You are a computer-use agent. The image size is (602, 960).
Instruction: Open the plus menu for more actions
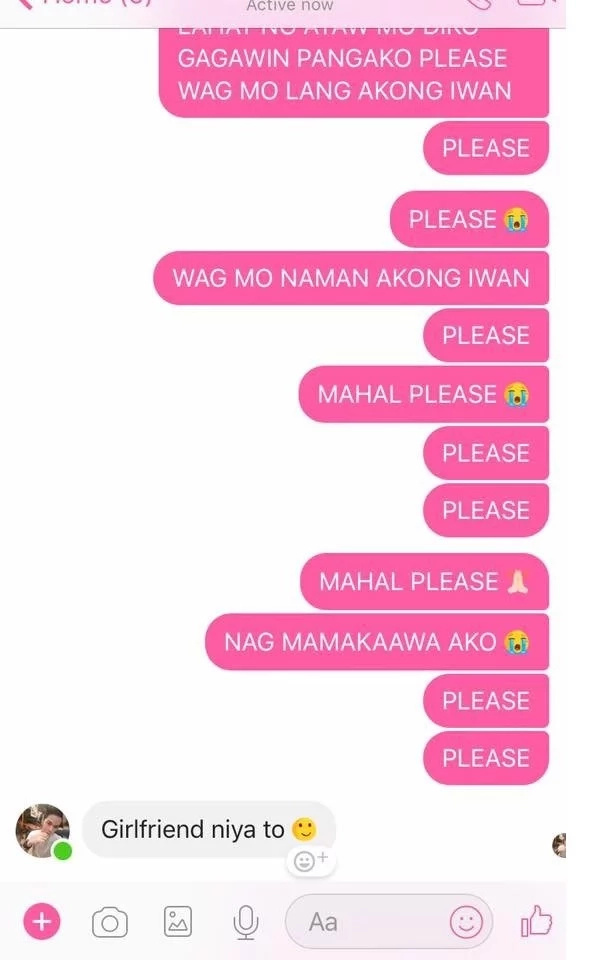[41, 922]
